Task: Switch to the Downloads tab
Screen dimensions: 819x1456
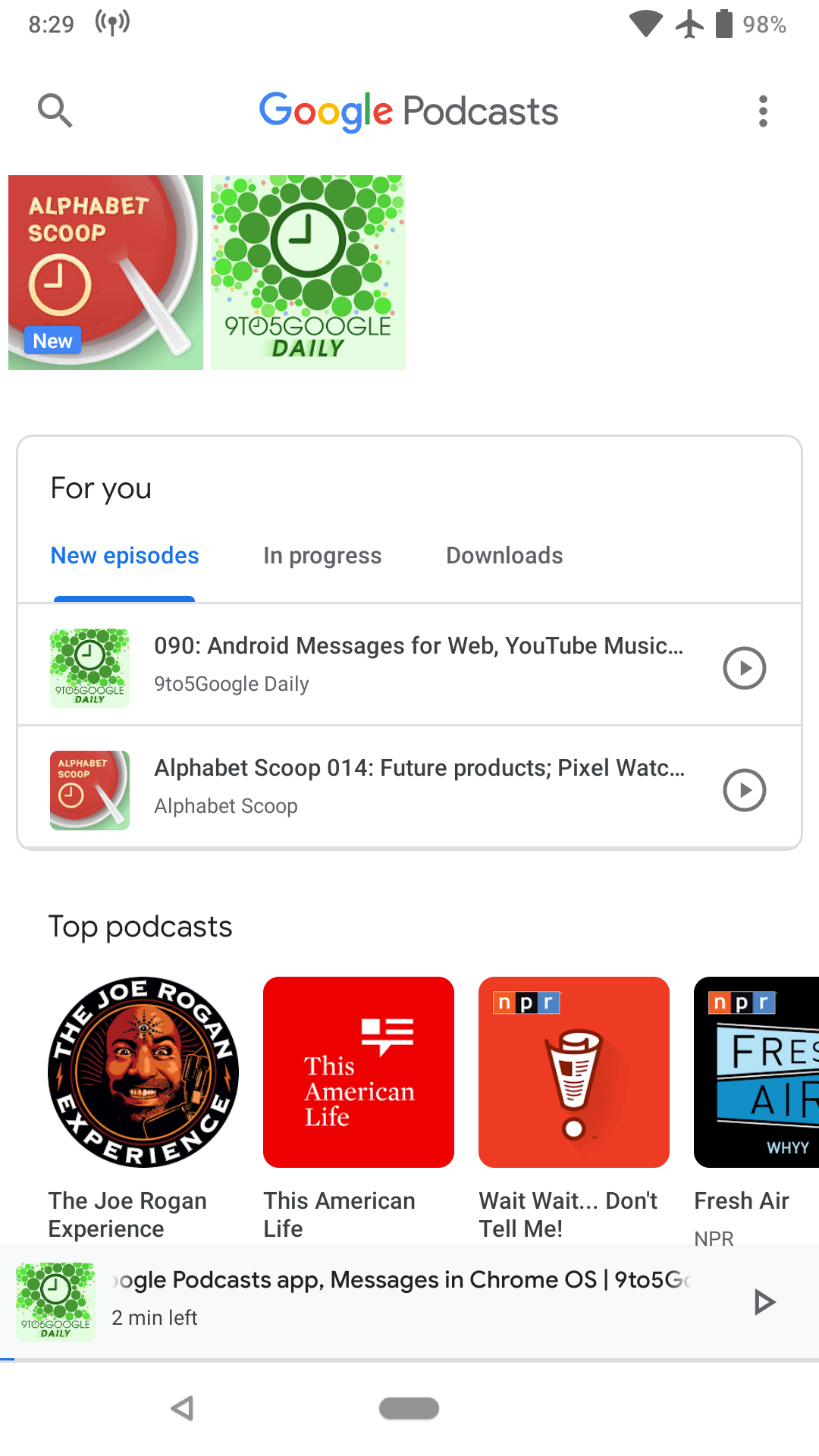Action: click(504, 556)
